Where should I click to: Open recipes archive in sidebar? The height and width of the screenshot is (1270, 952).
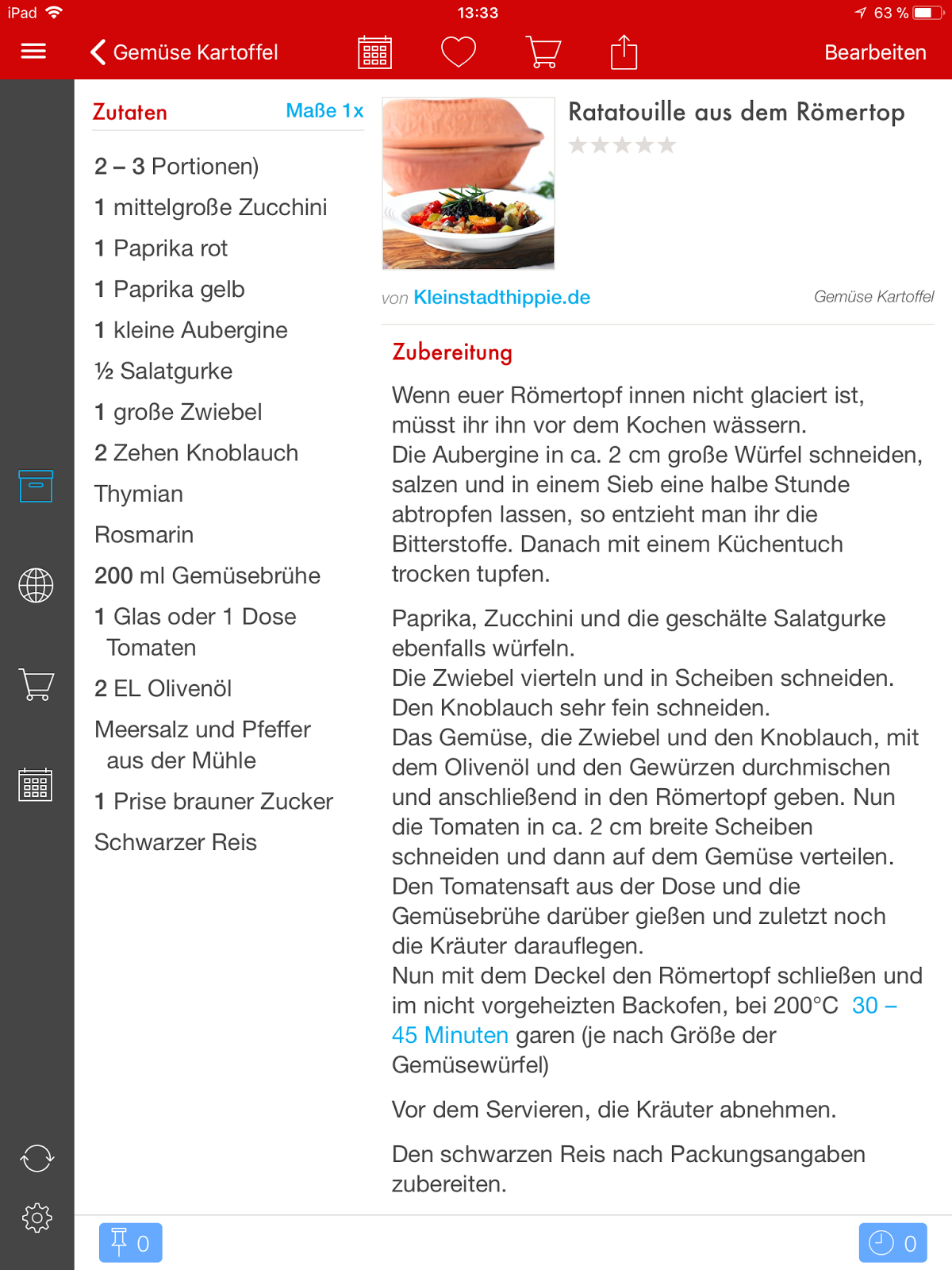[36, 486]
